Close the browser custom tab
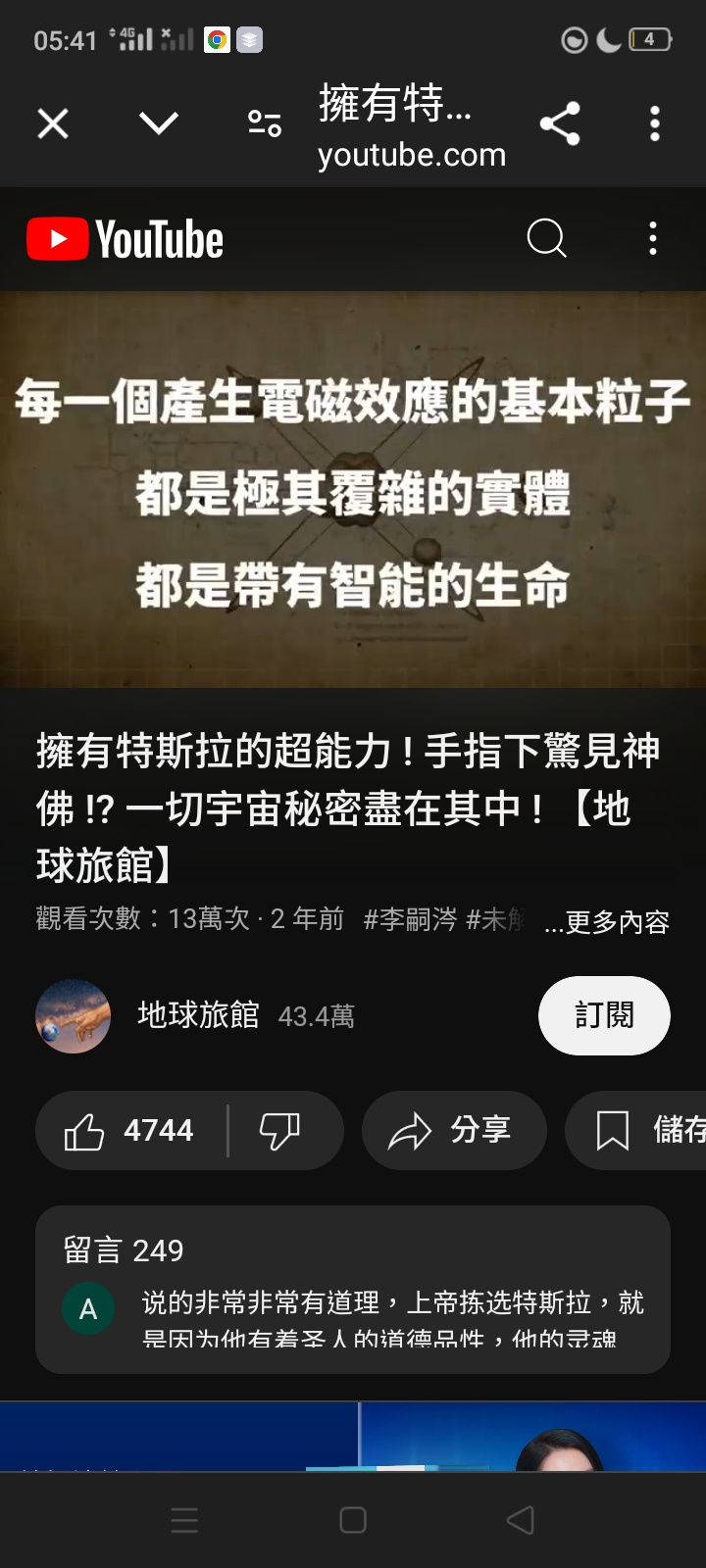The image size is (706, 1568). 53,124
